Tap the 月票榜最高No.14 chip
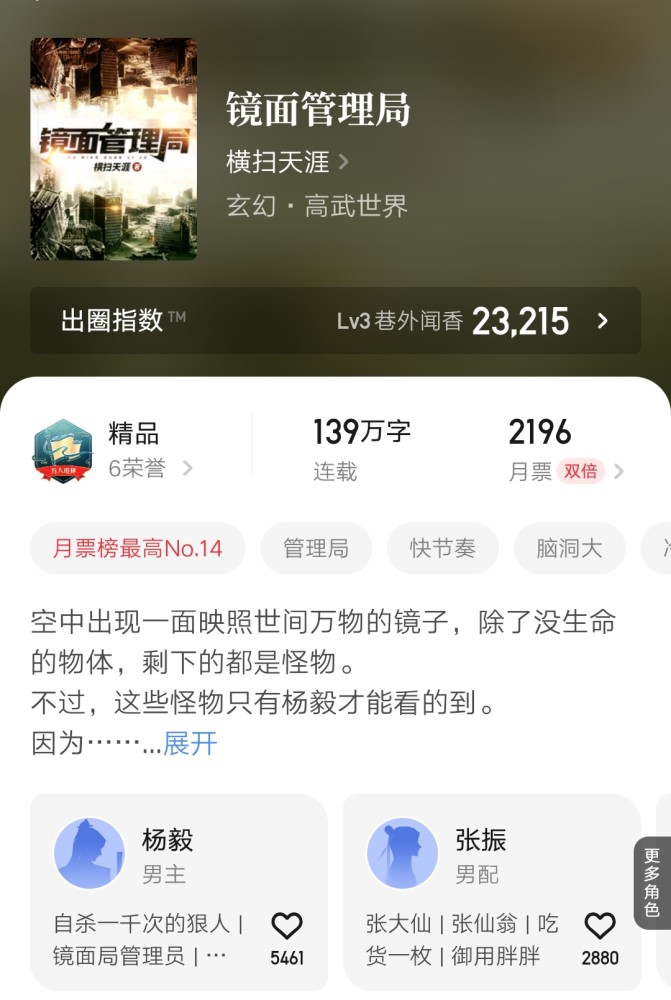Image resolution: width=671 pixels, height=1000 pixels. [x=137, y=549]
